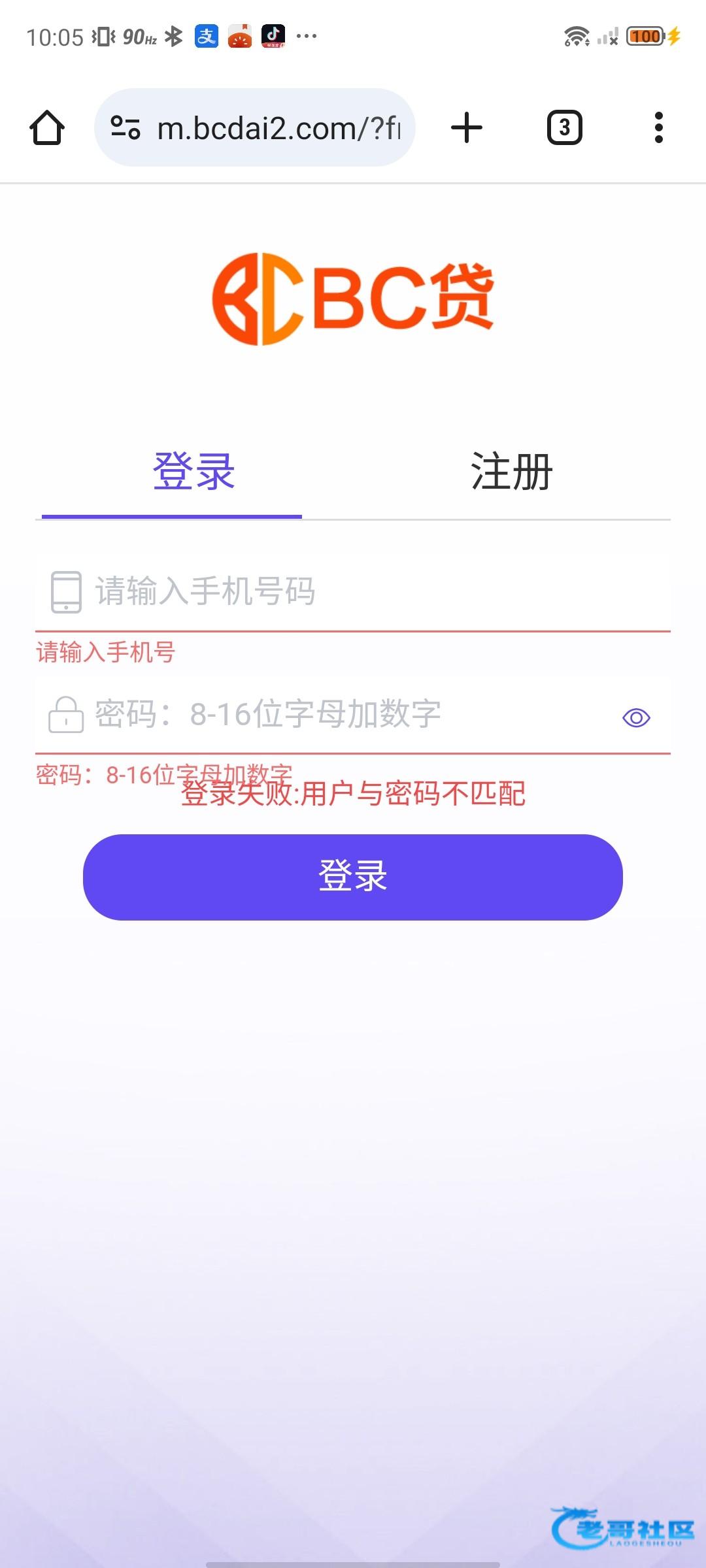Tap the purple 登录 button
706x1568 pixels.
coord(353,877)
